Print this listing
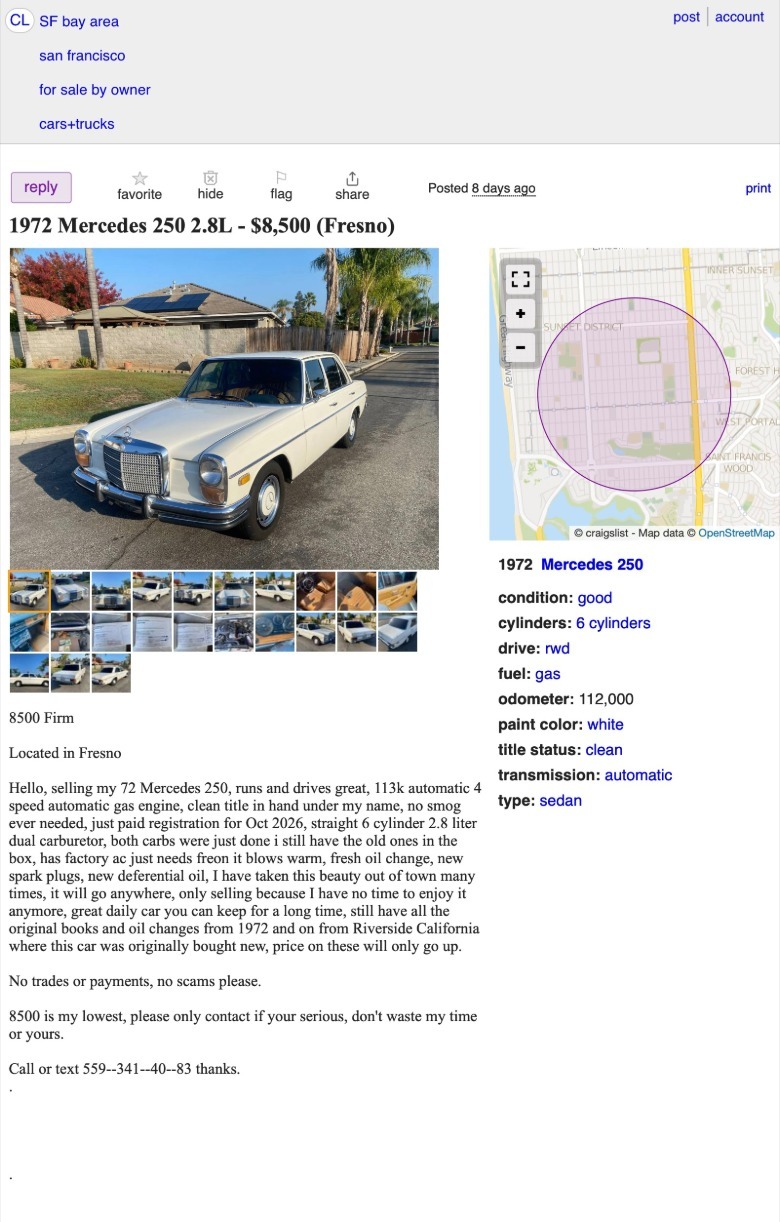Image resolution: width=780 pixels, height=1222 pixels. pyautogui.click(x=758, y=188)
